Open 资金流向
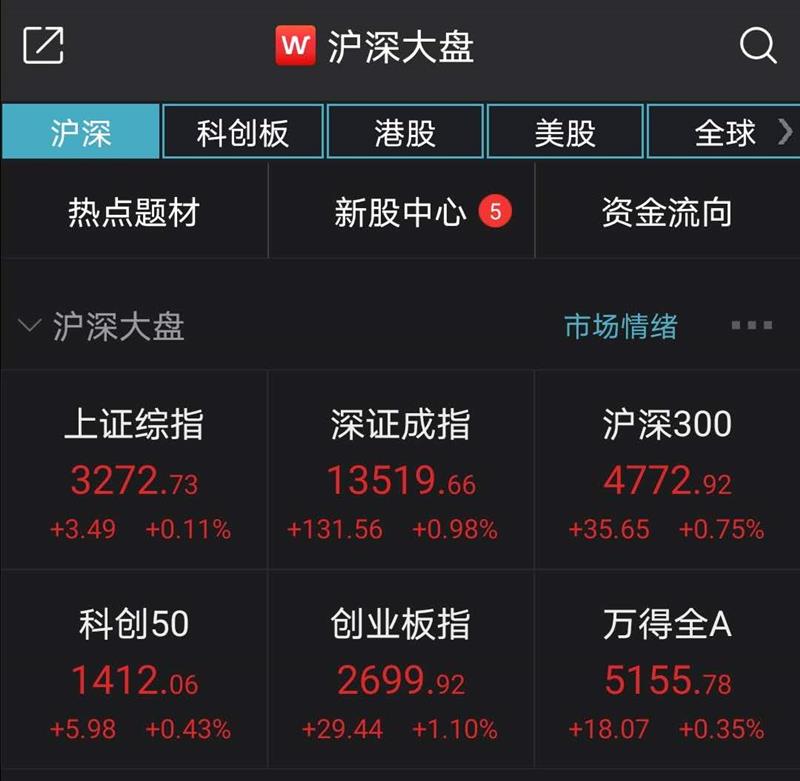Viewport: 800px width, 781px height. click(667, 212)
